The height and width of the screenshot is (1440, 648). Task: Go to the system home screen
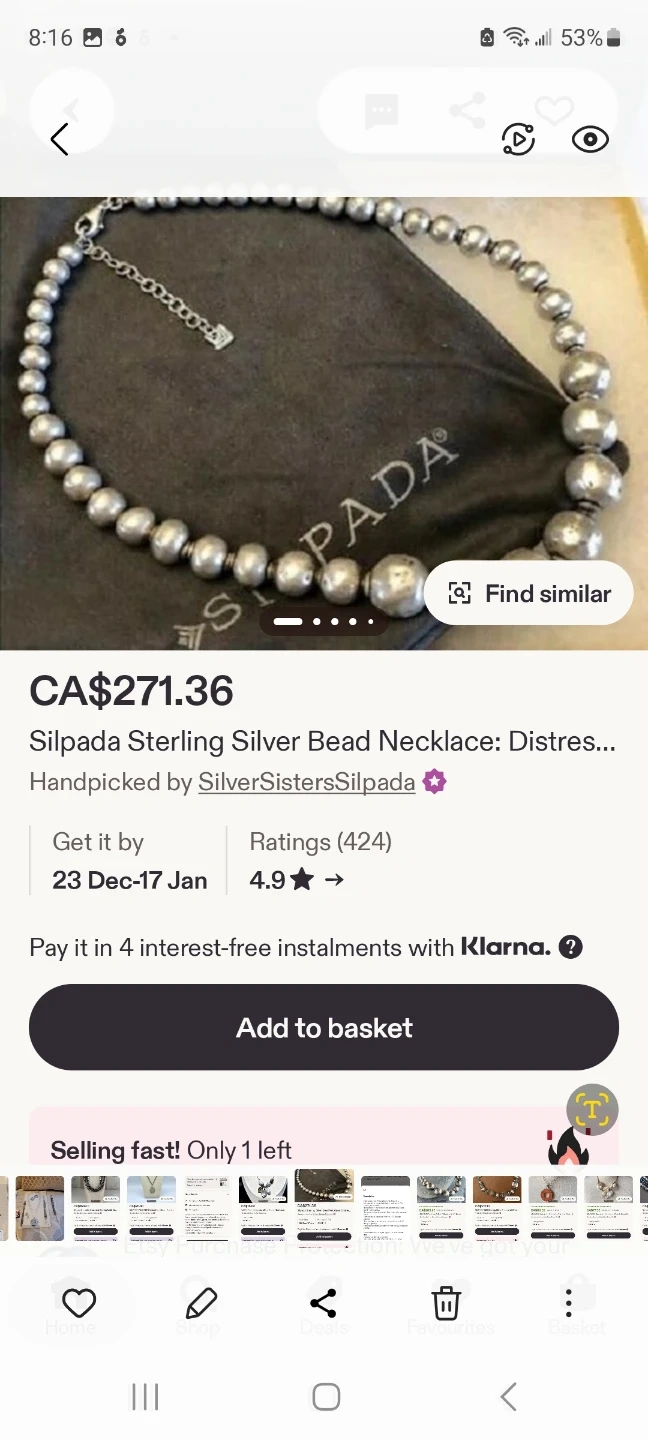click(326, 1397)
